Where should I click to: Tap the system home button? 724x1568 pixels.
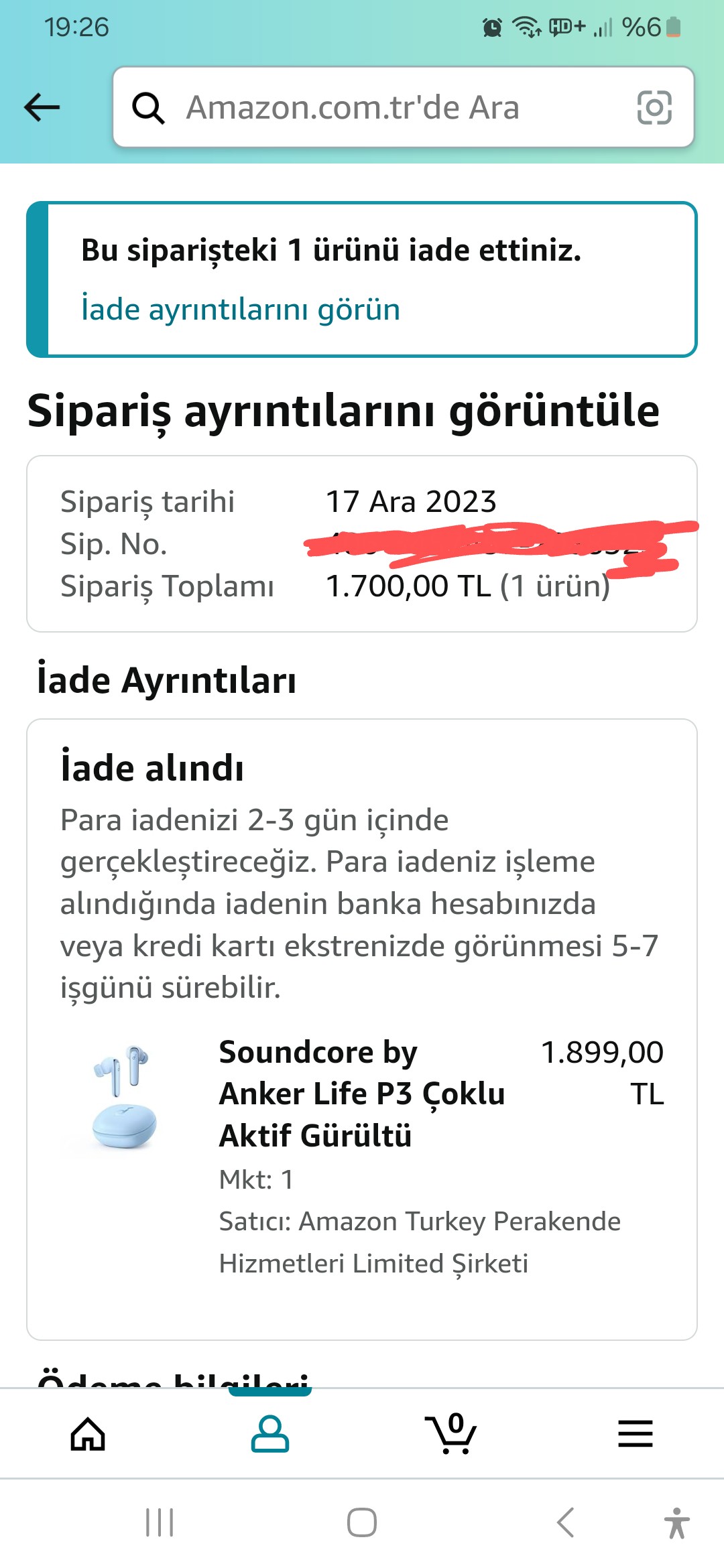pos(362,1522)
